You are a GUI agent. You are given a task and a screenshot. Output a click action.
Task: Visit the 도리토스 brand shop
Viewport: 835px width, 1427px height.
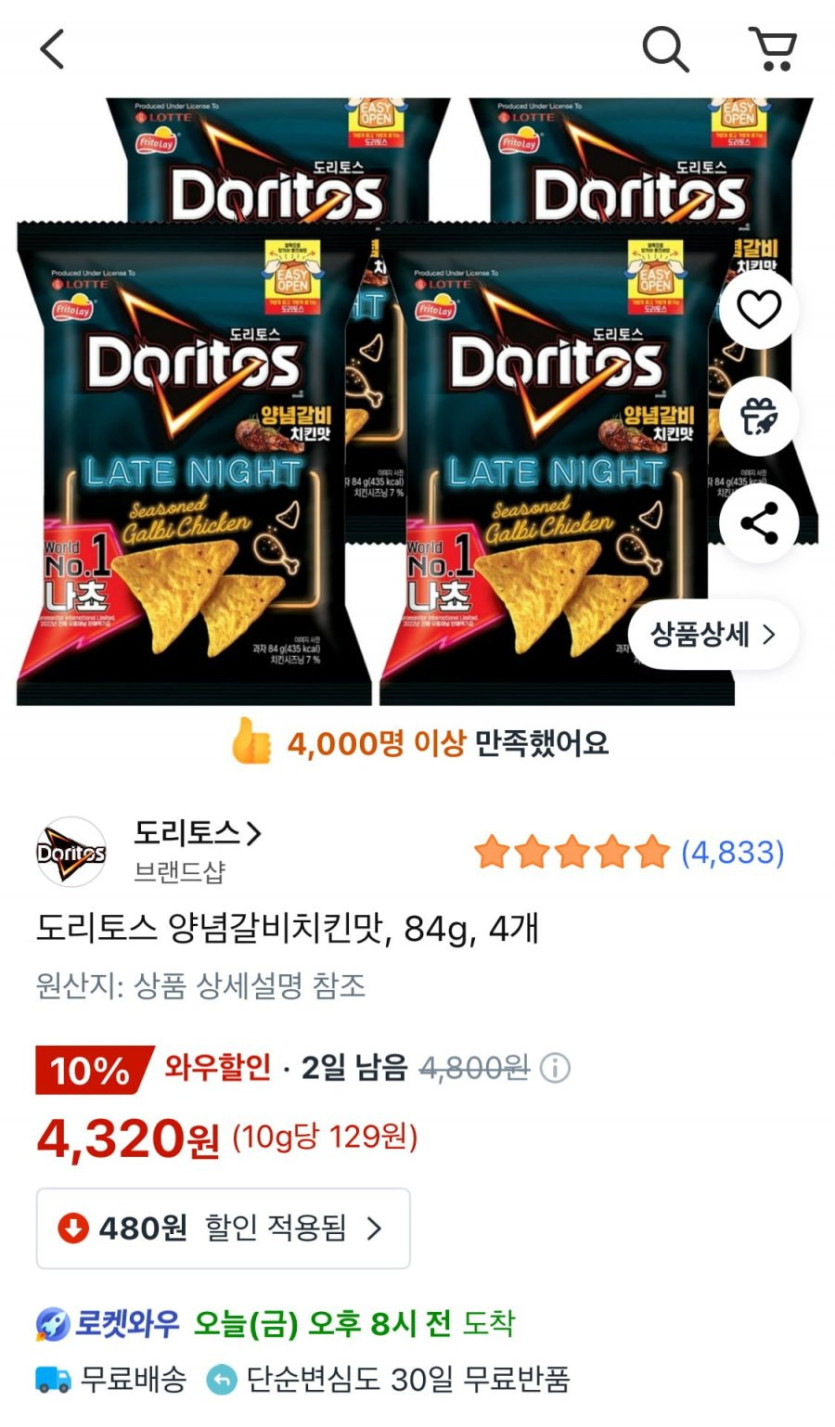197,832
